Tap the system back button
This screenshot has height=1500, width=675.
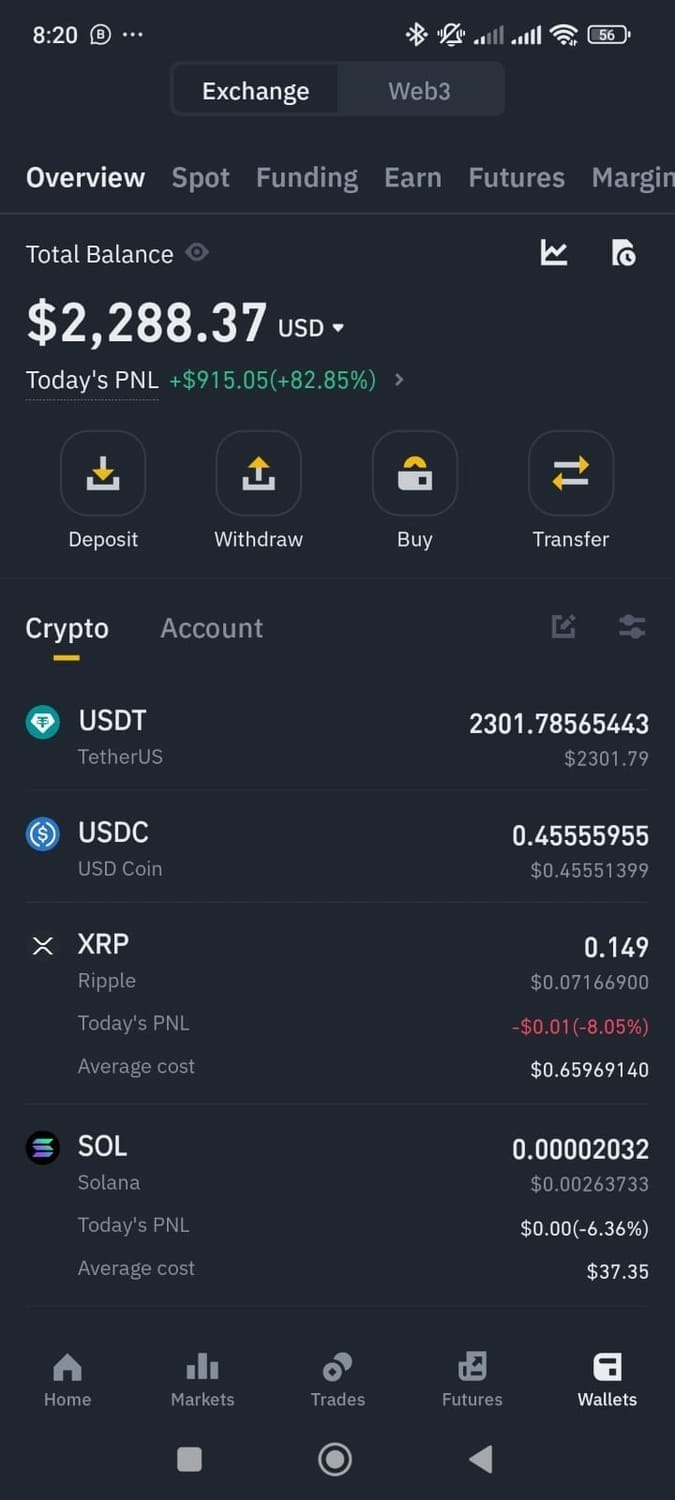(481, 1460)
